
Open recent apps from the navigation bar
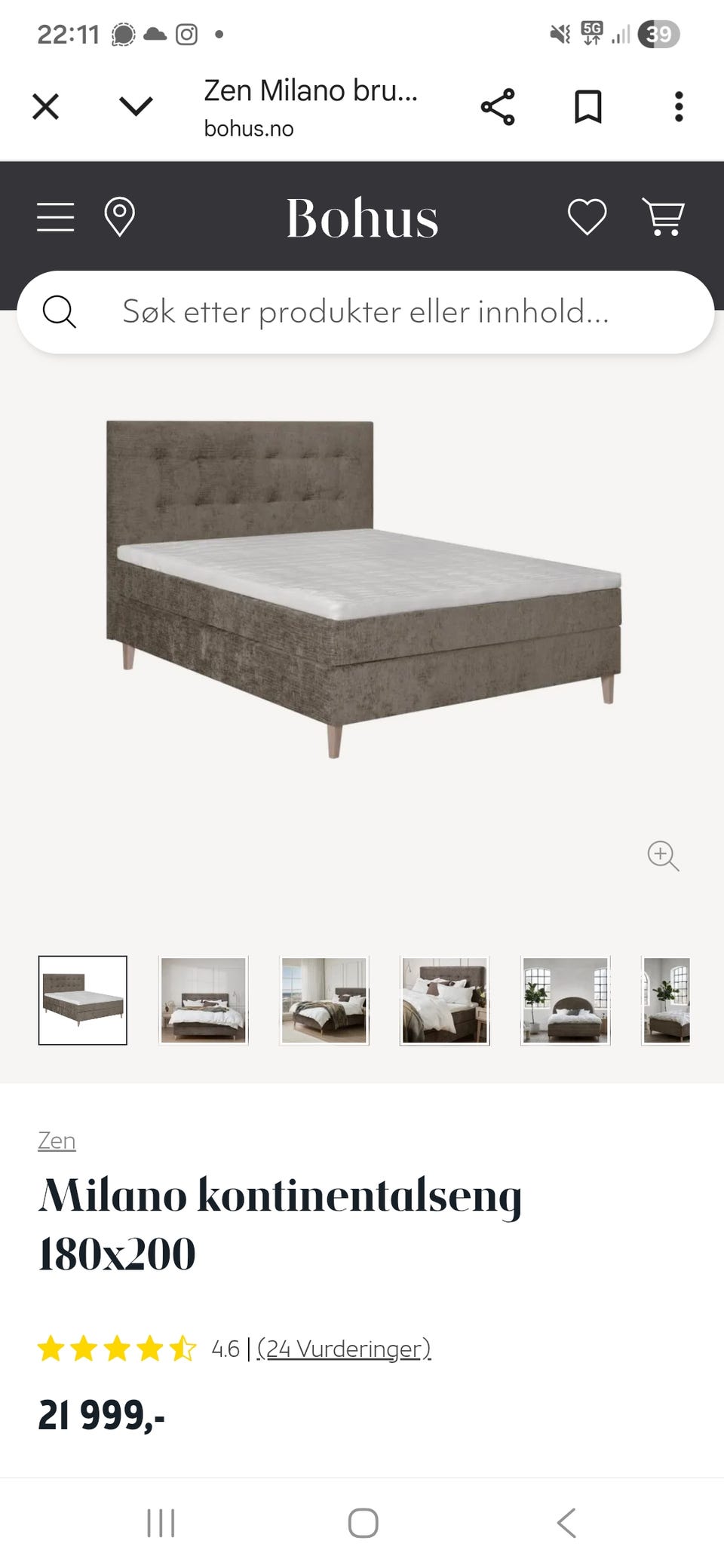coord(161,1523)
